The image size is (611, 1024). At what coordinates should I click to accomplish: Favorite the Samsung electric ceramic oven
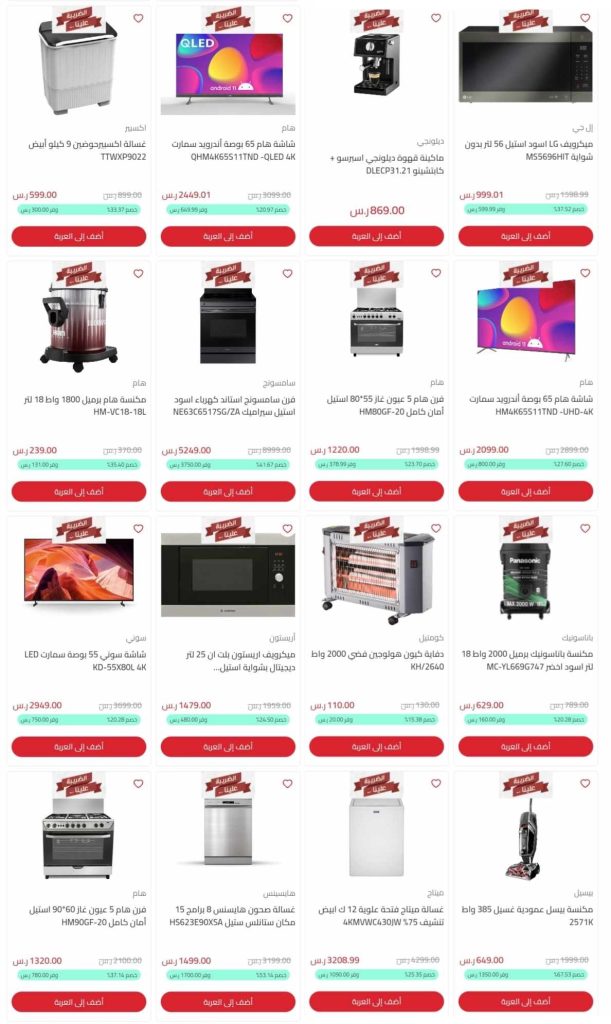[x=287, y=273]
